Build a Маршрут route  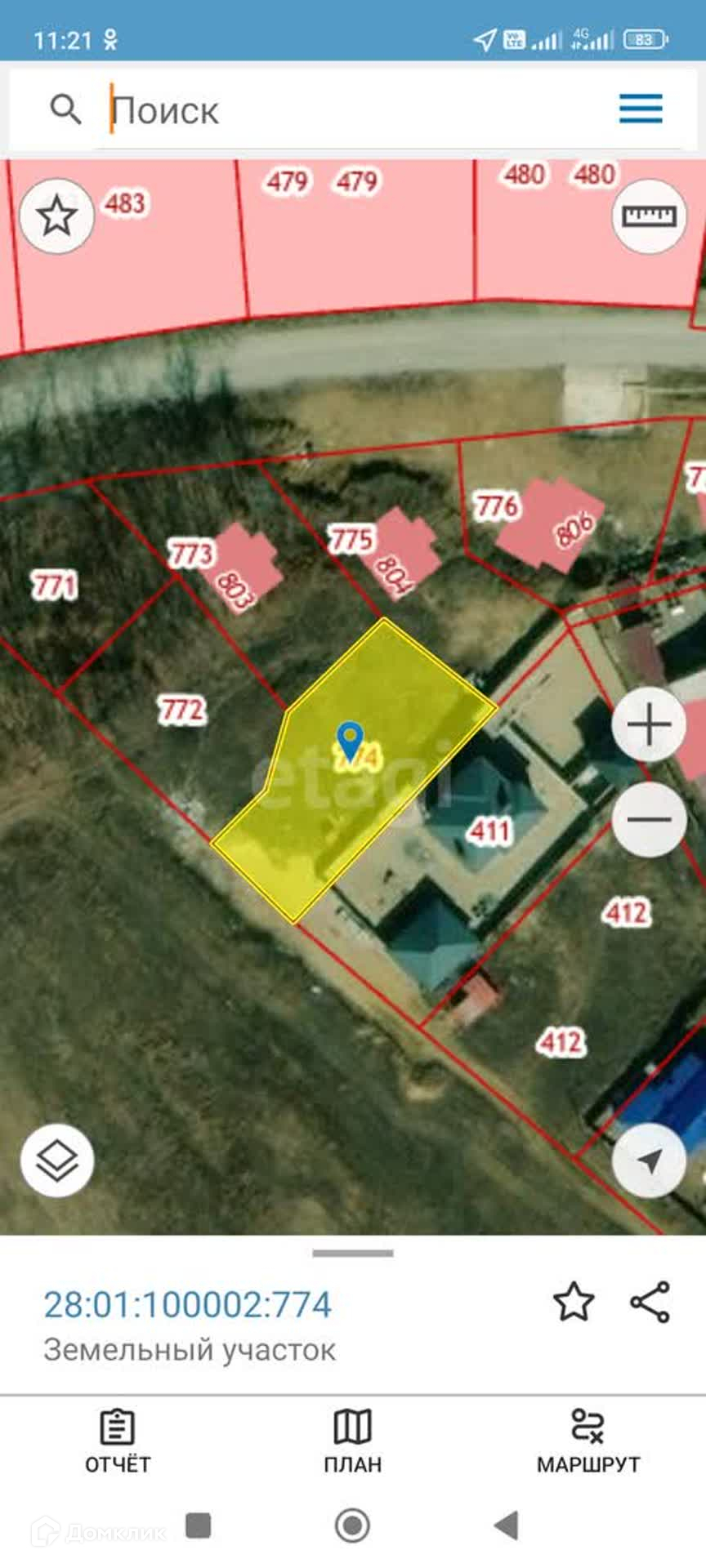coord(588,1441)
